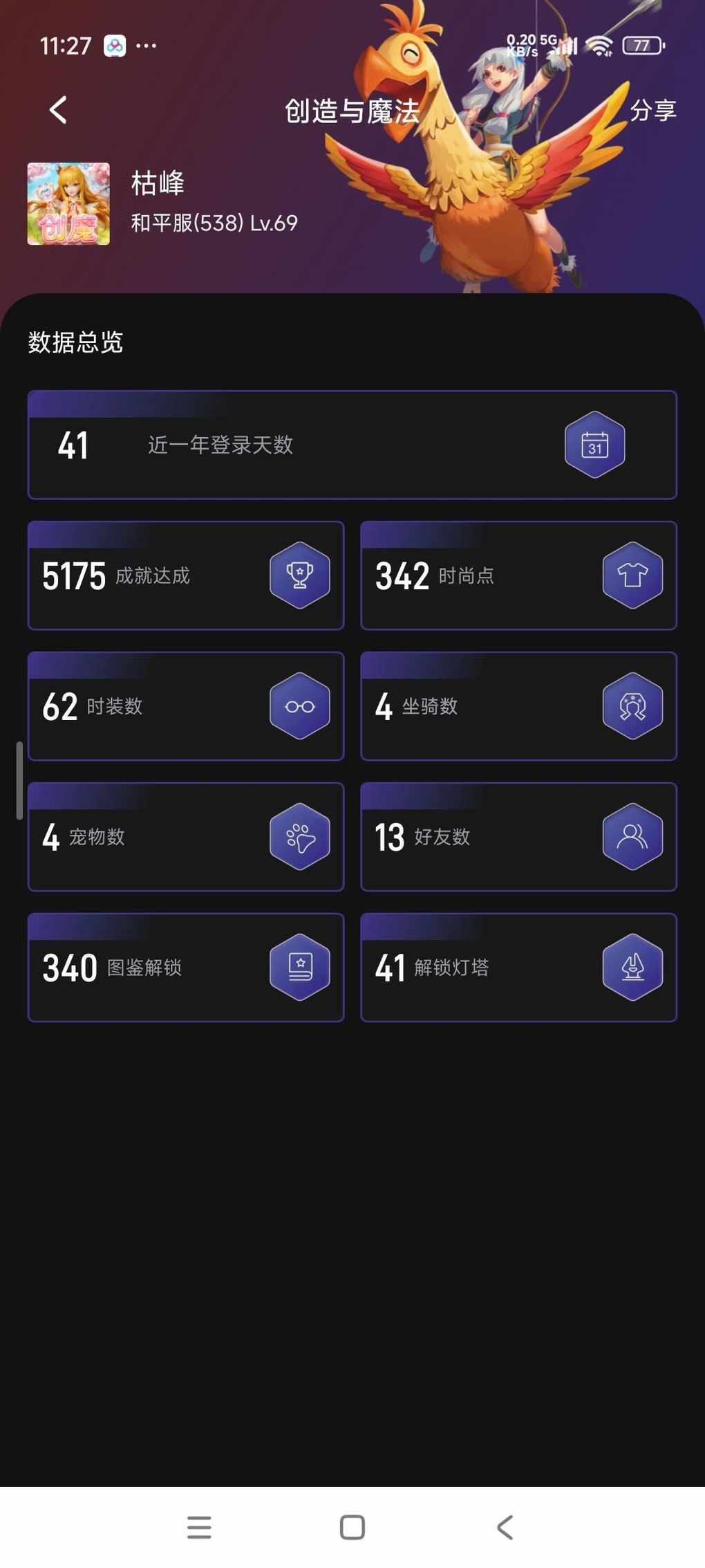Tap the 枯峰 game avatar
This screenshot has height=1568, width=705.
pos(68,204)
